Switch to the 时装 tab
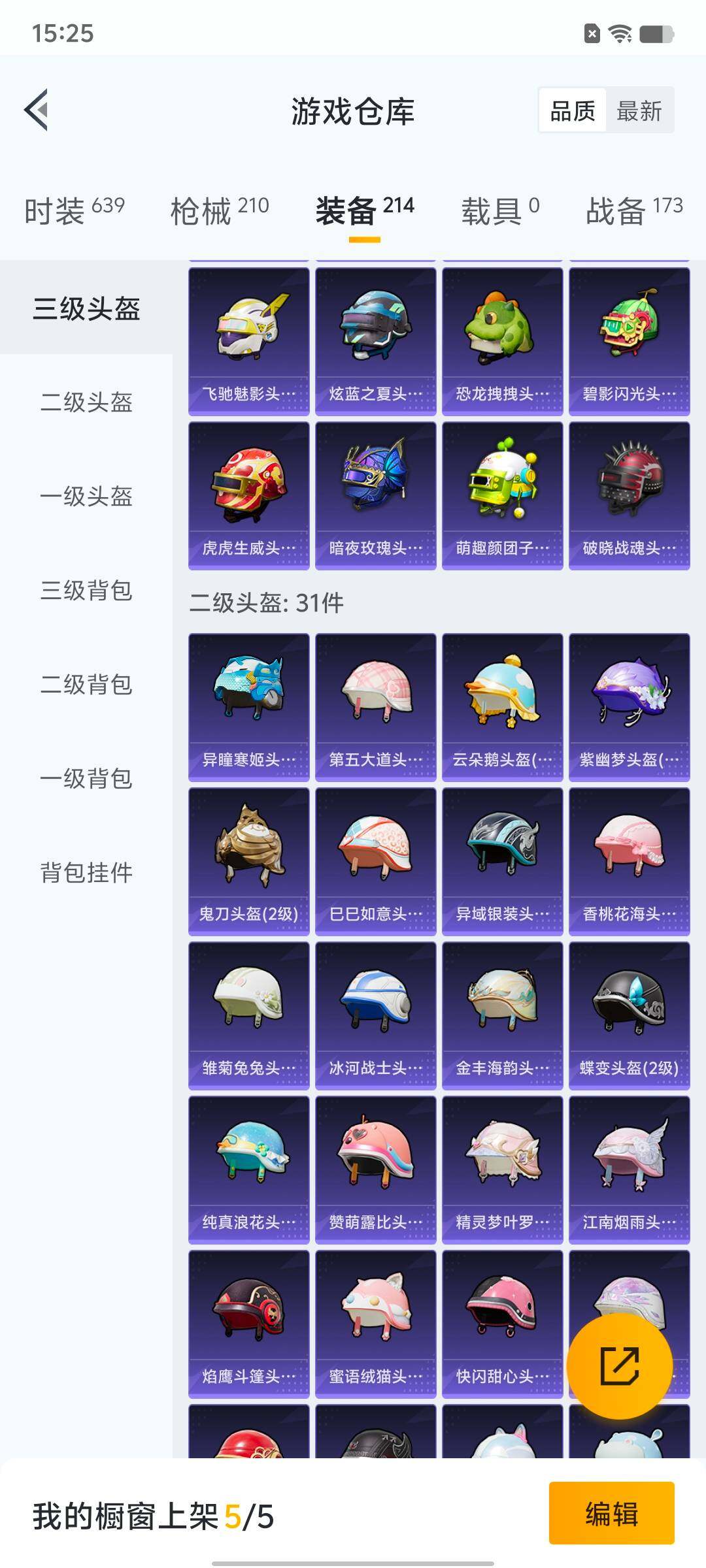706x1568 pixels. tap(74, 210)
